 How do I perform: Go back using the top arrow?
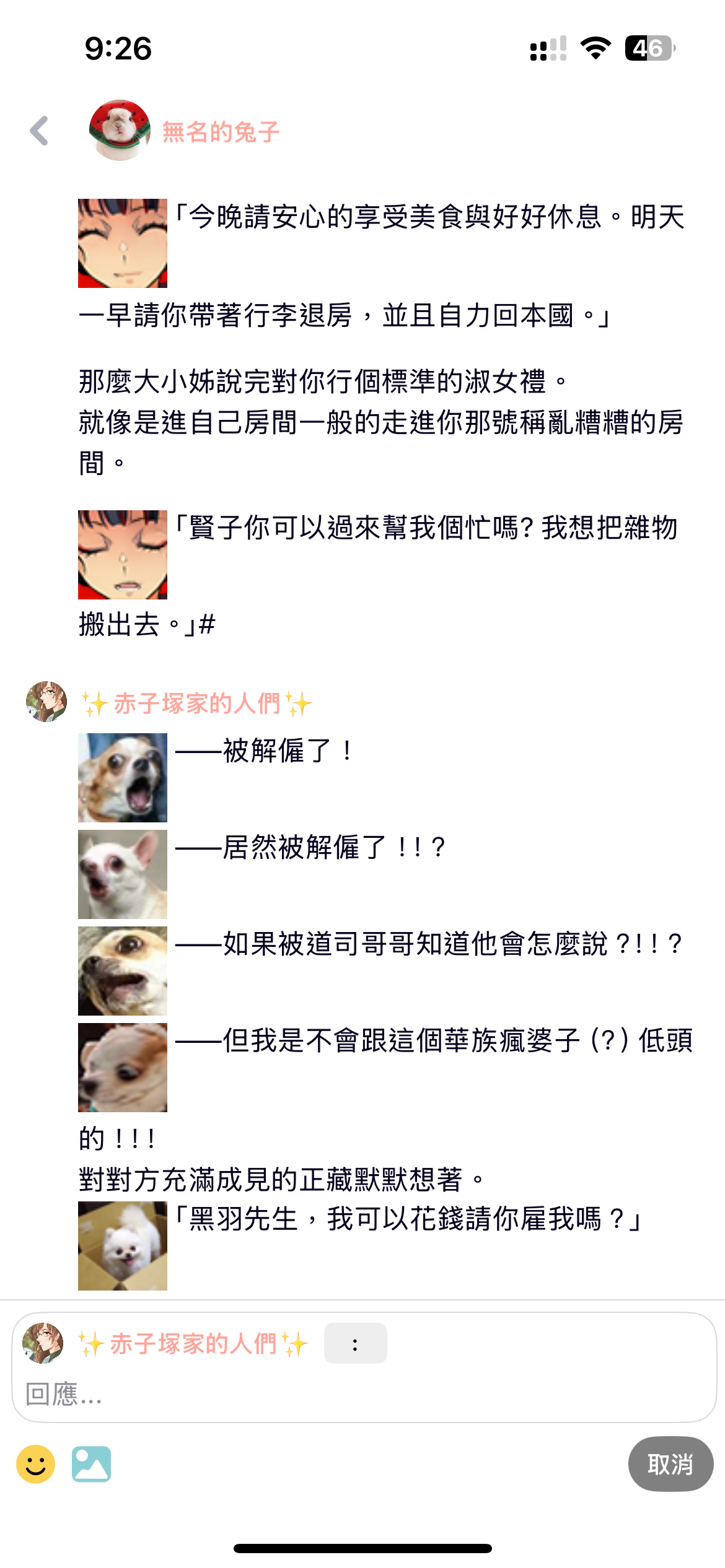coord(40,131)
